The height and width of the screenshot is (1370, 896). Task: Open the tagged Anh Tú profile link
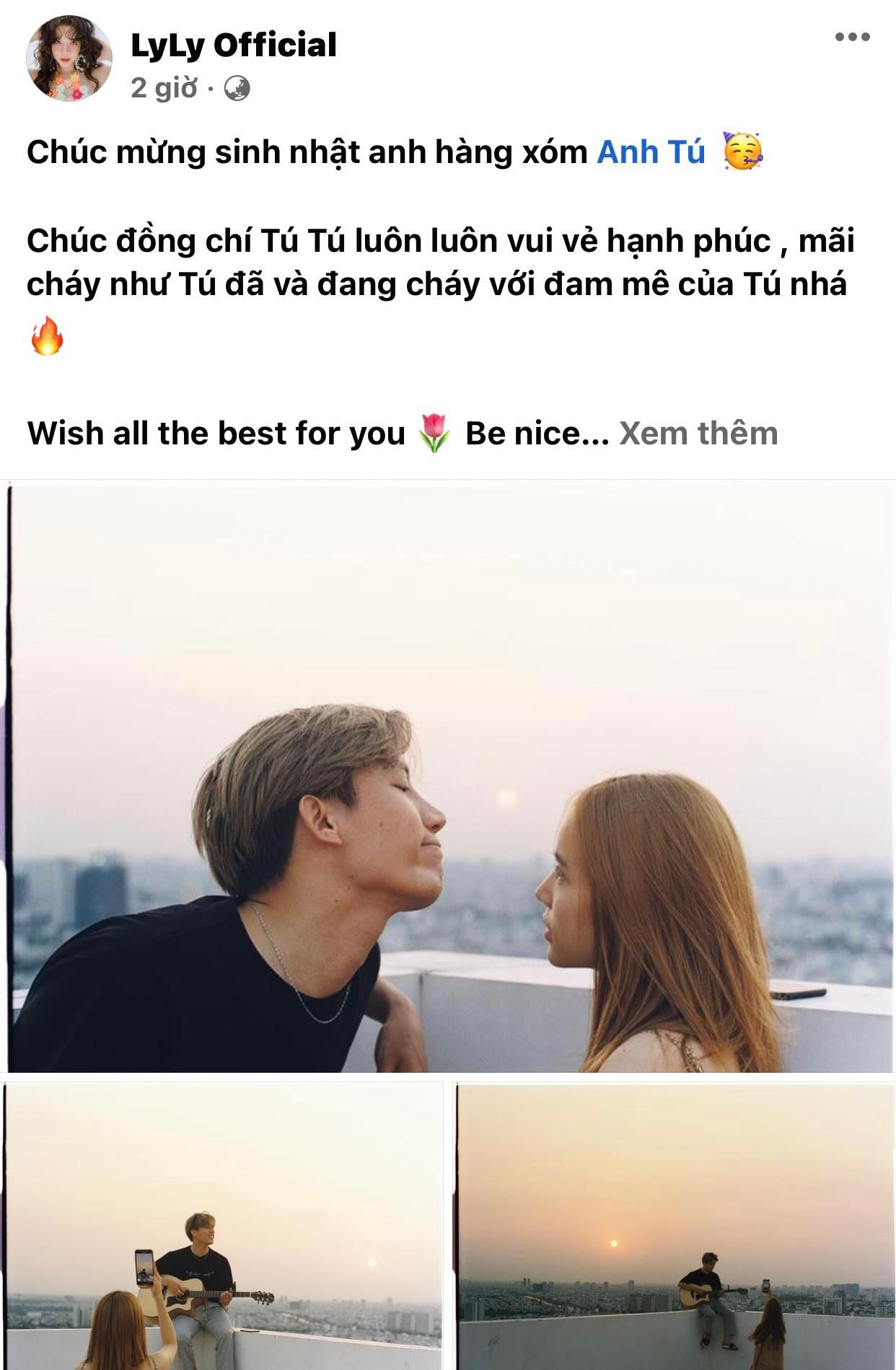(x=651, y=152)
